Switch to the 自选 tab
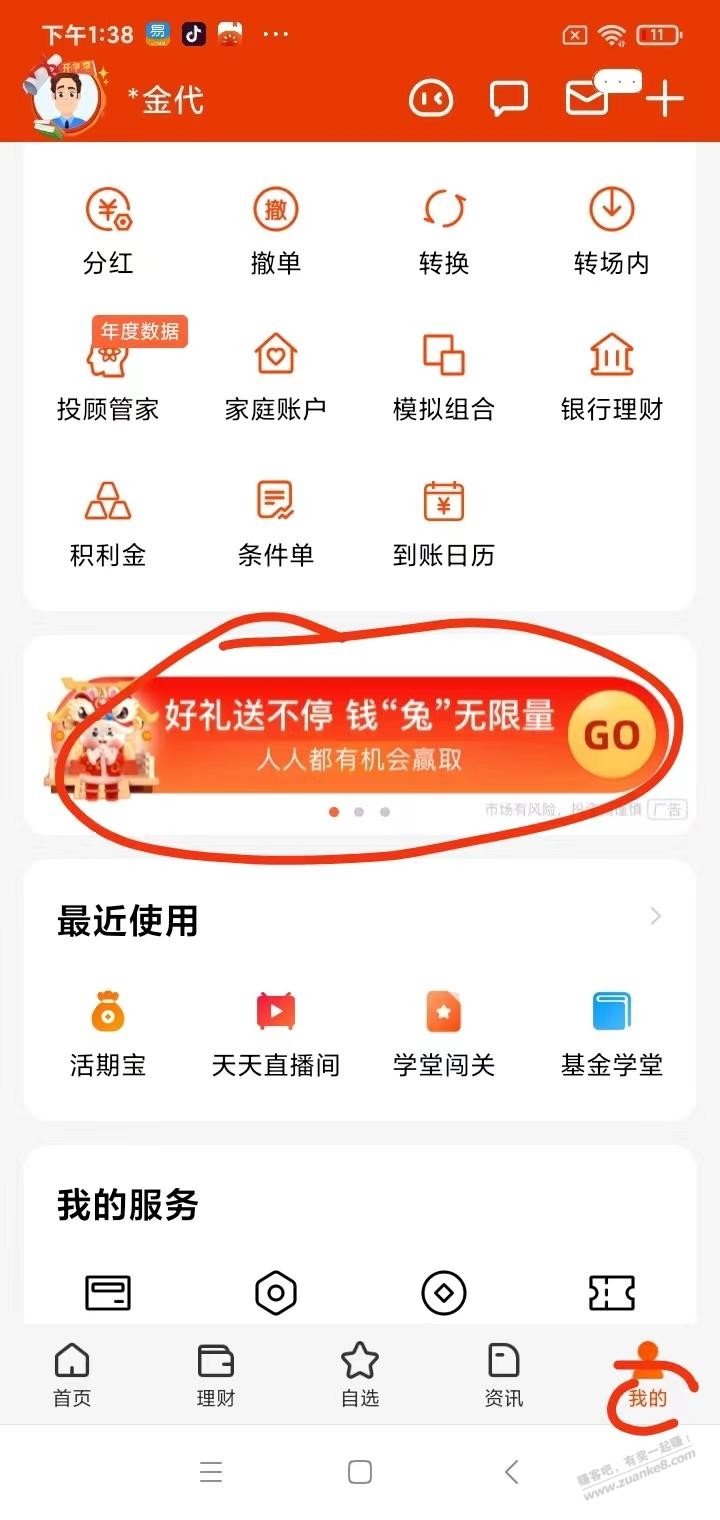 [360, 1375]
